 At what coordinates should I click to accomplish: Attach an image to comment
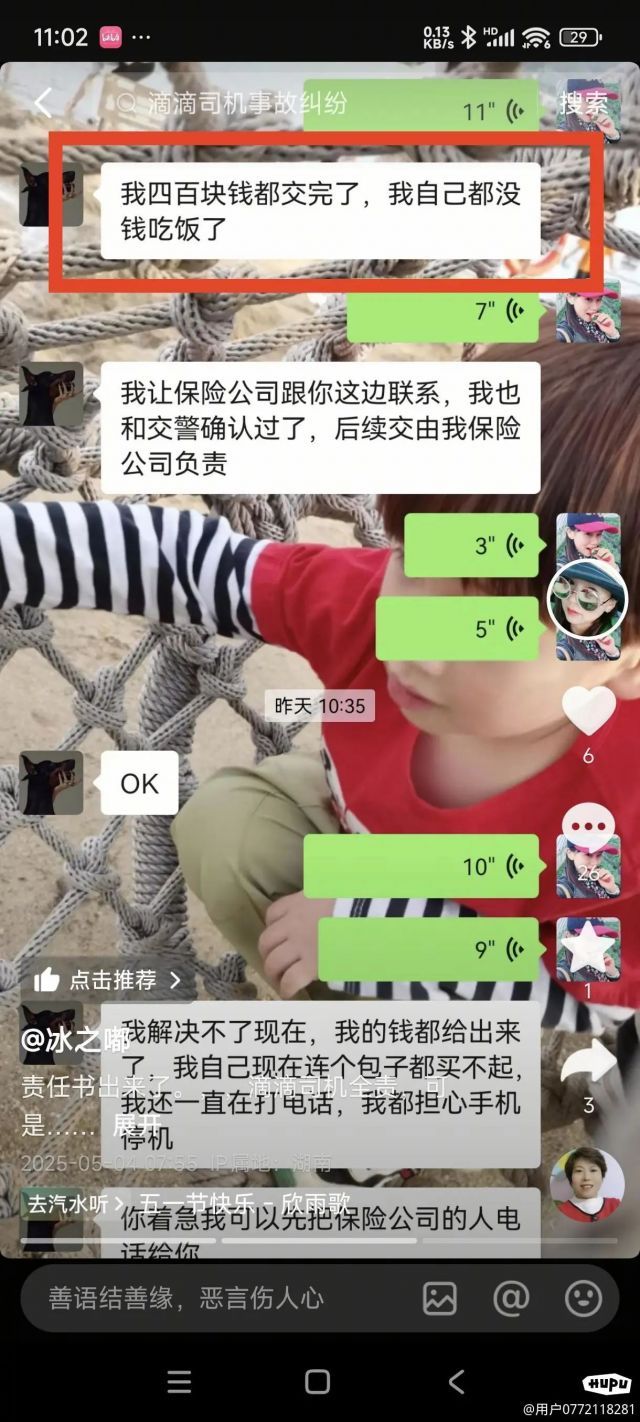(x=440, y=1298)
